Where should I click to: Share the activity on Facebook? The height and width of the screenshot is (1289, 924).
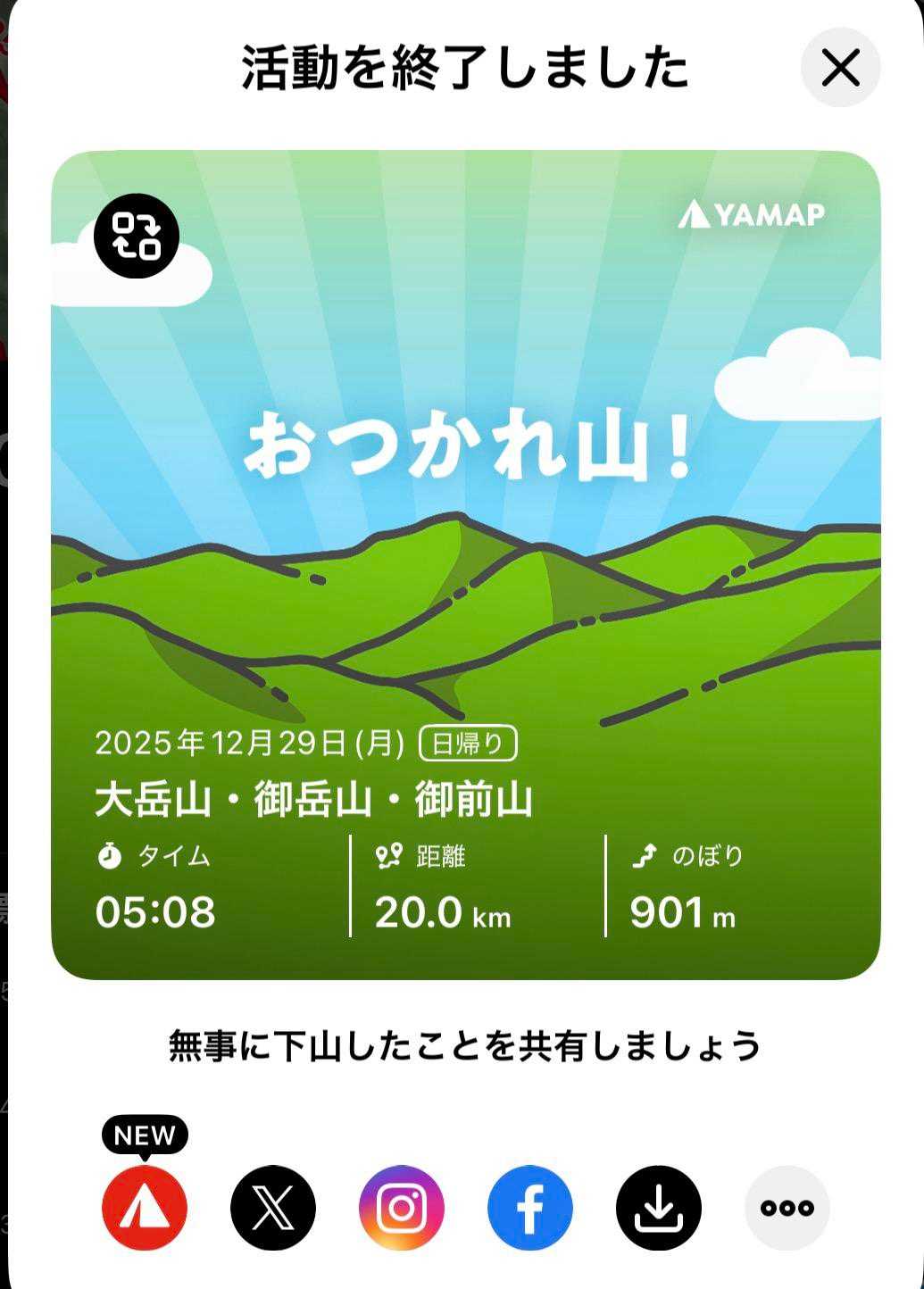click(530, 1208)
